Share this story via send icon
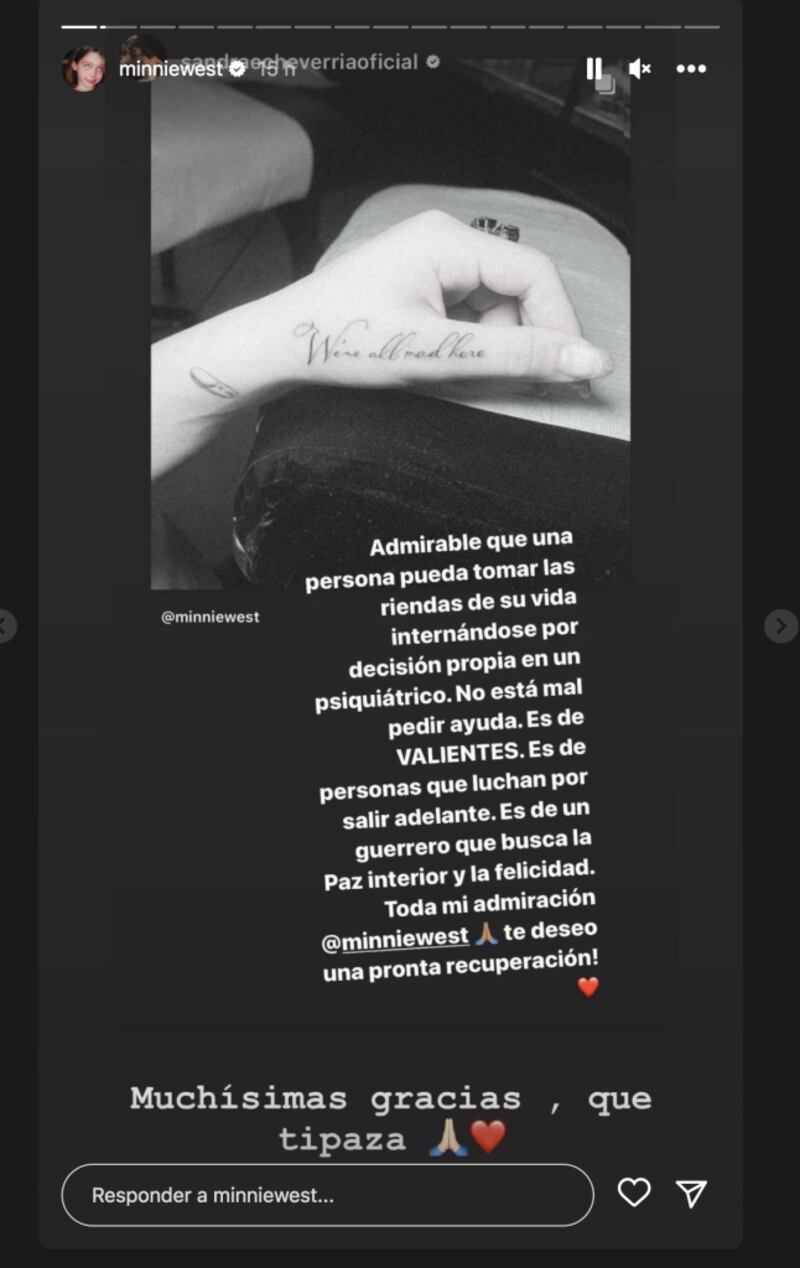The height and width of the screenshot is (1268, 800). (691, 1192)
